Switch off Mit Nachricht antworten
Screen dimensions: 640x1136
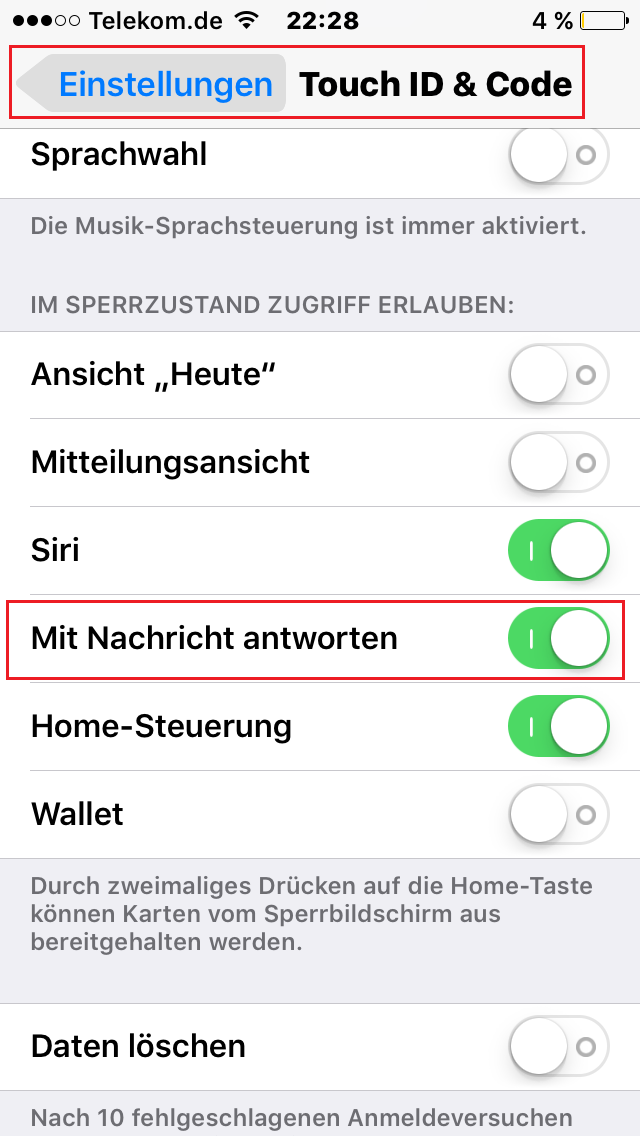click(x=559, y=638)
